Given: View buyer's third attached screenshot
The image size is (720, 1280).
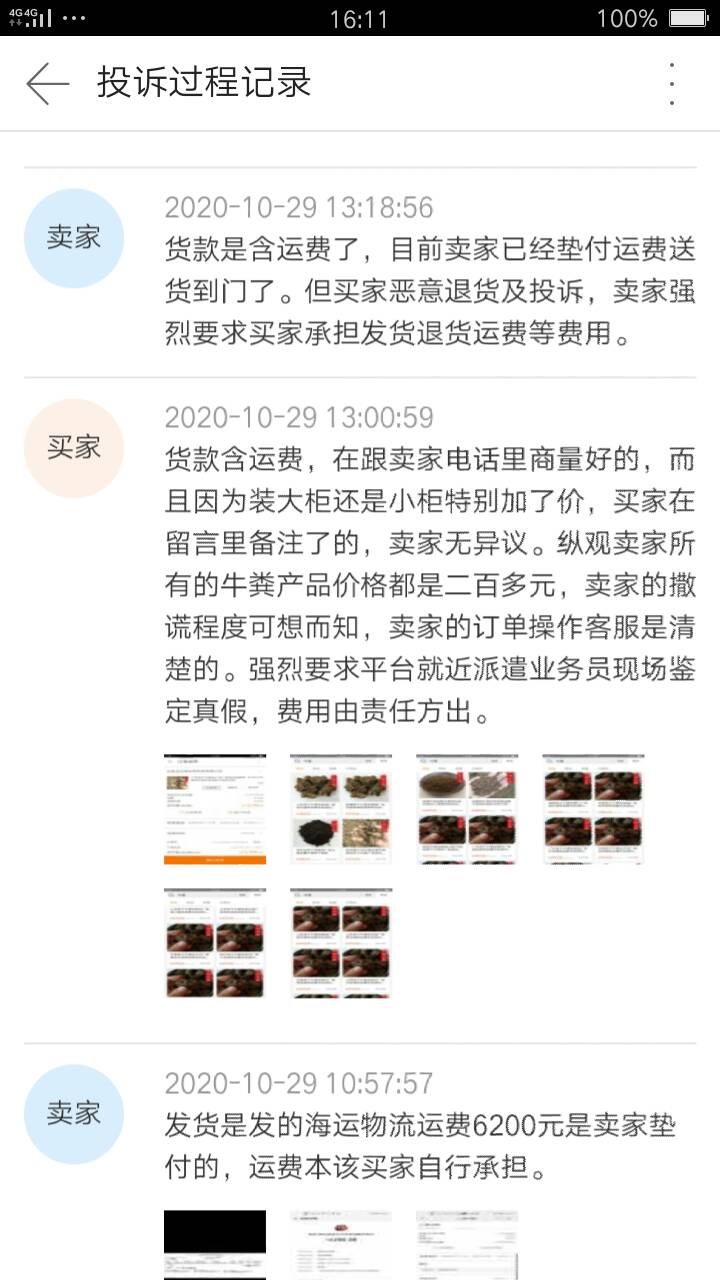Looking at the screenshot, I should 467,809.
